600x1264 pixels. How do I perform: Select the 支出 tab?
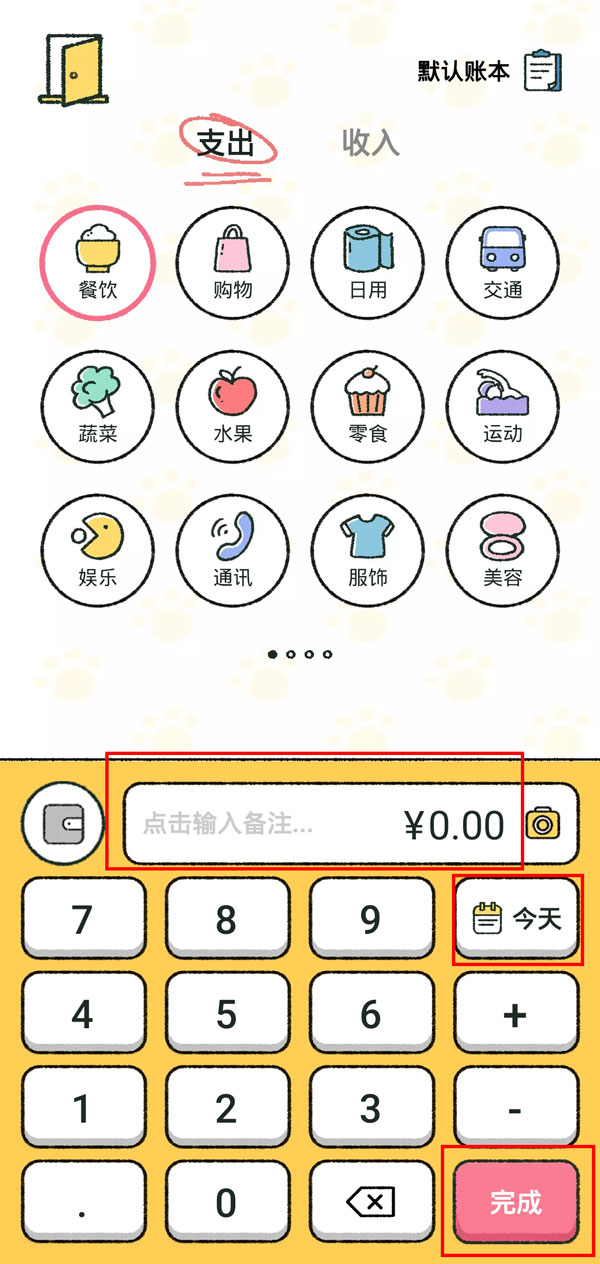pyautogui.click(x=227, y=144)
